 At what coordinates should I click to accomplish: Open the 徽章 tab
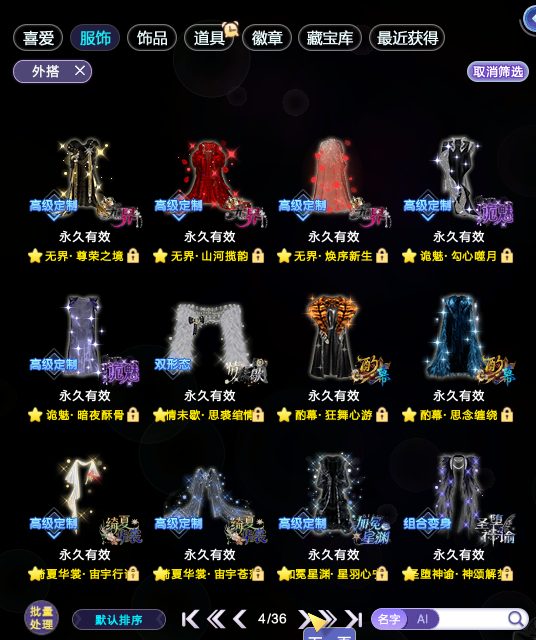pyautogui.click(x=267, y=38)
